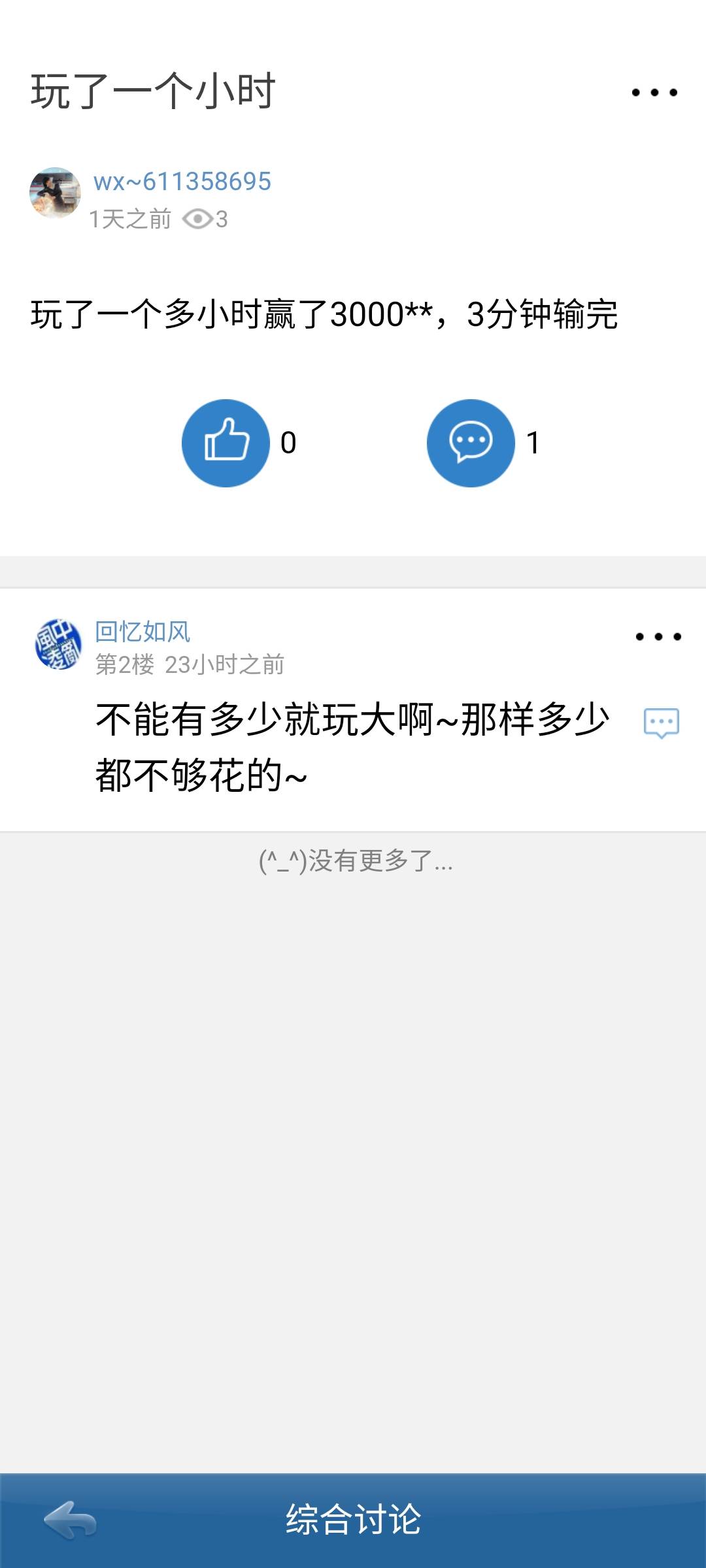Screen dimensions: 706x1568
Task: Tap the reply bubble icon beside 回忆如风's comment
Action: click(661, 723)
